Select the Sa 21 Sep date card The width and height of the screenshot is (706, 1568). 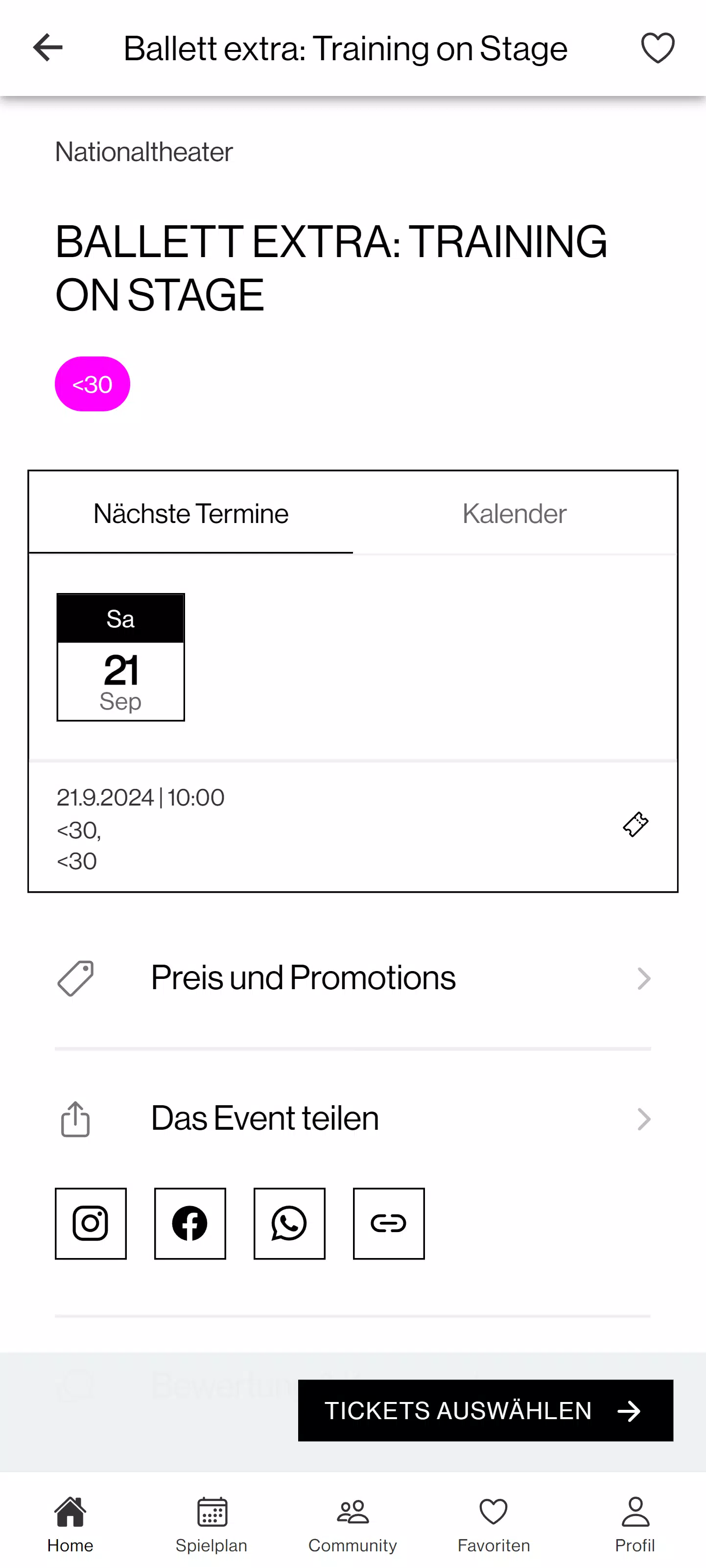[120, 657]
